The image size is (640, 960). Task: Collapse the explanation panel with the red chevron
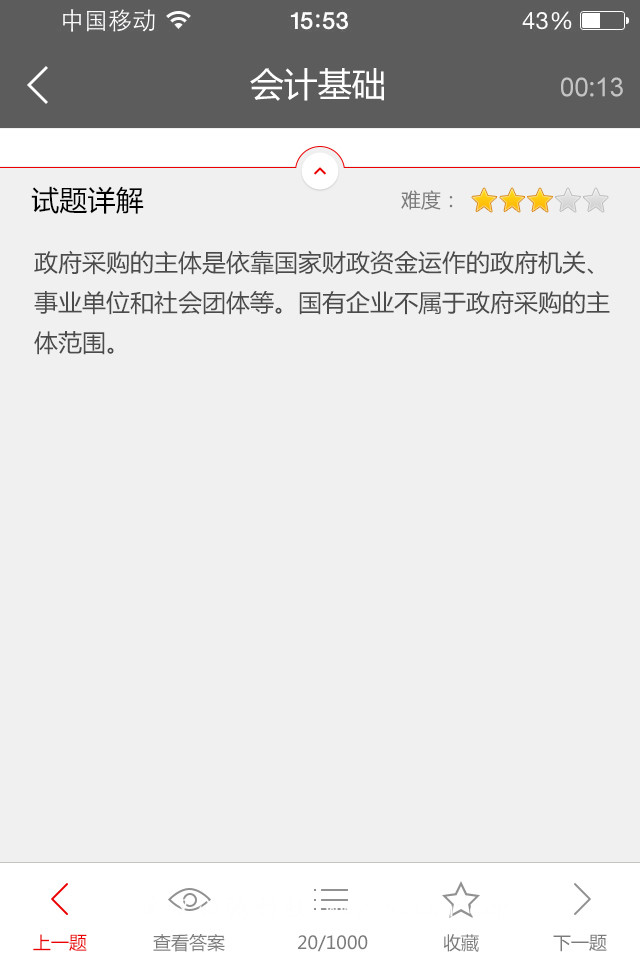[320, 170]
